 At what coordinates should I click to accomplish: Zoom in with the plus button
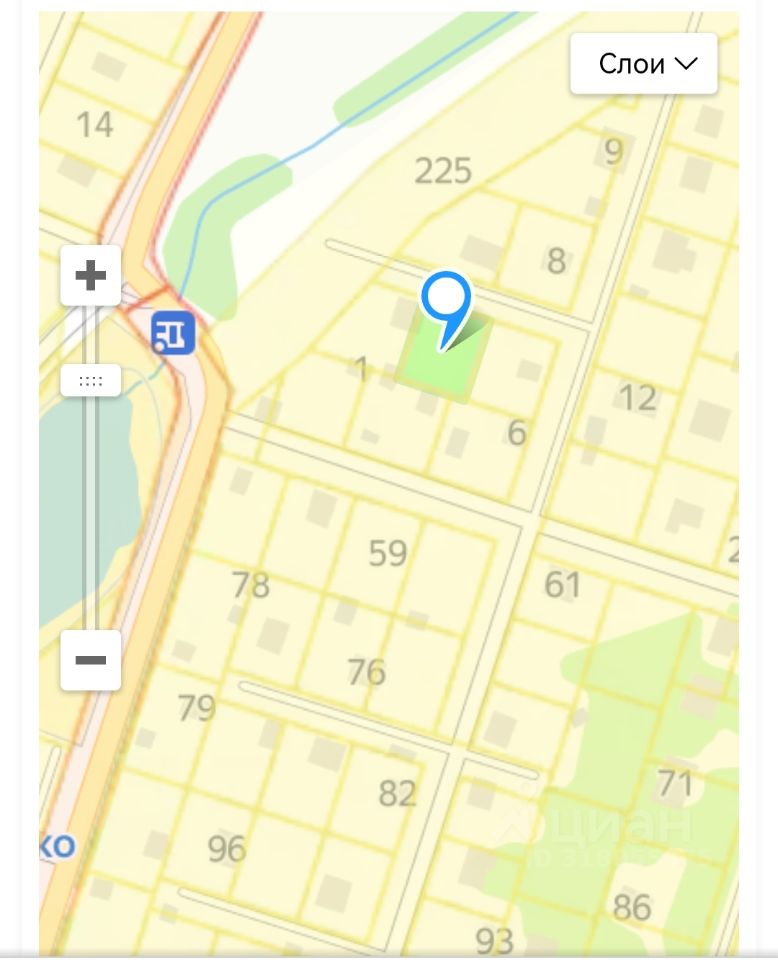point(91,275)
